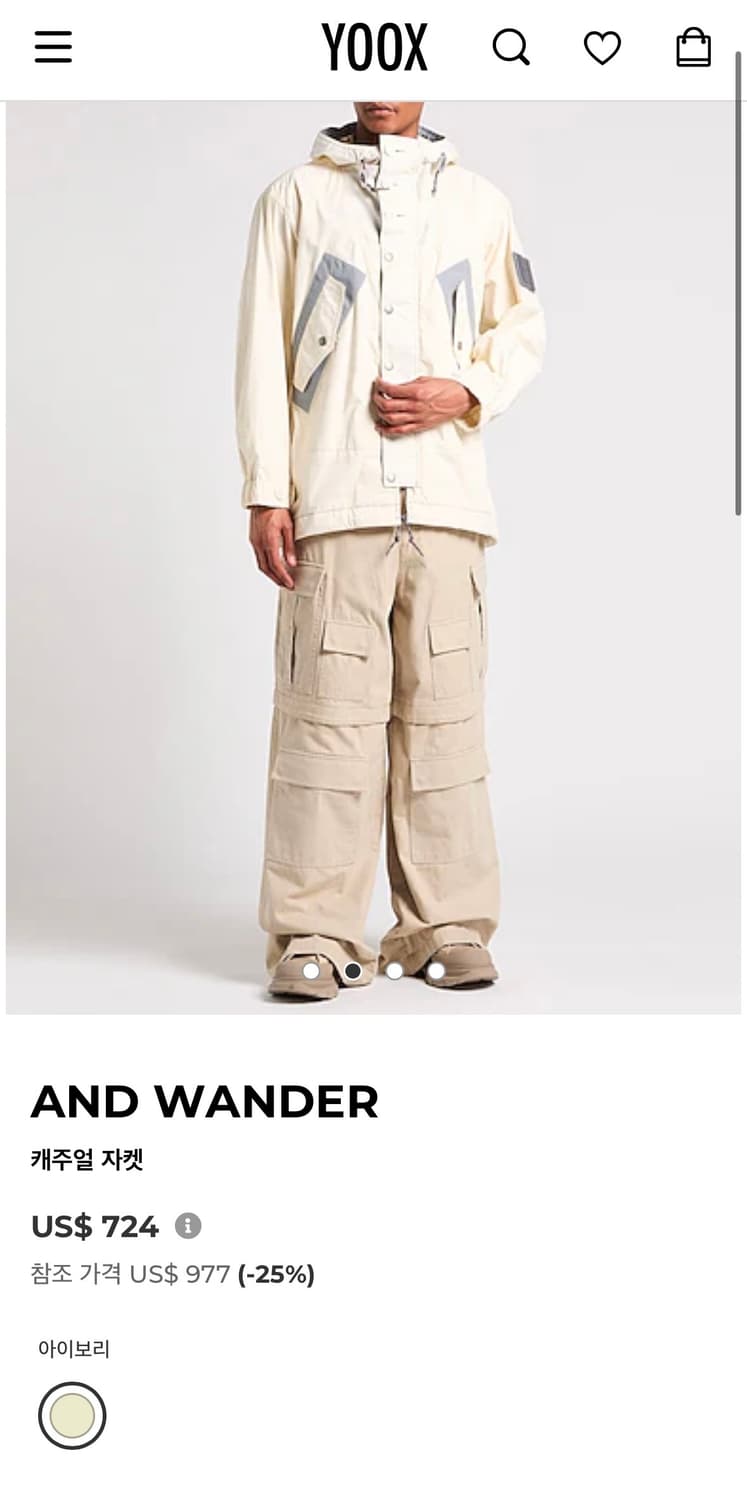Open the search icon
The width and height of the screenshot is (747, 1500).
point(511,47)
